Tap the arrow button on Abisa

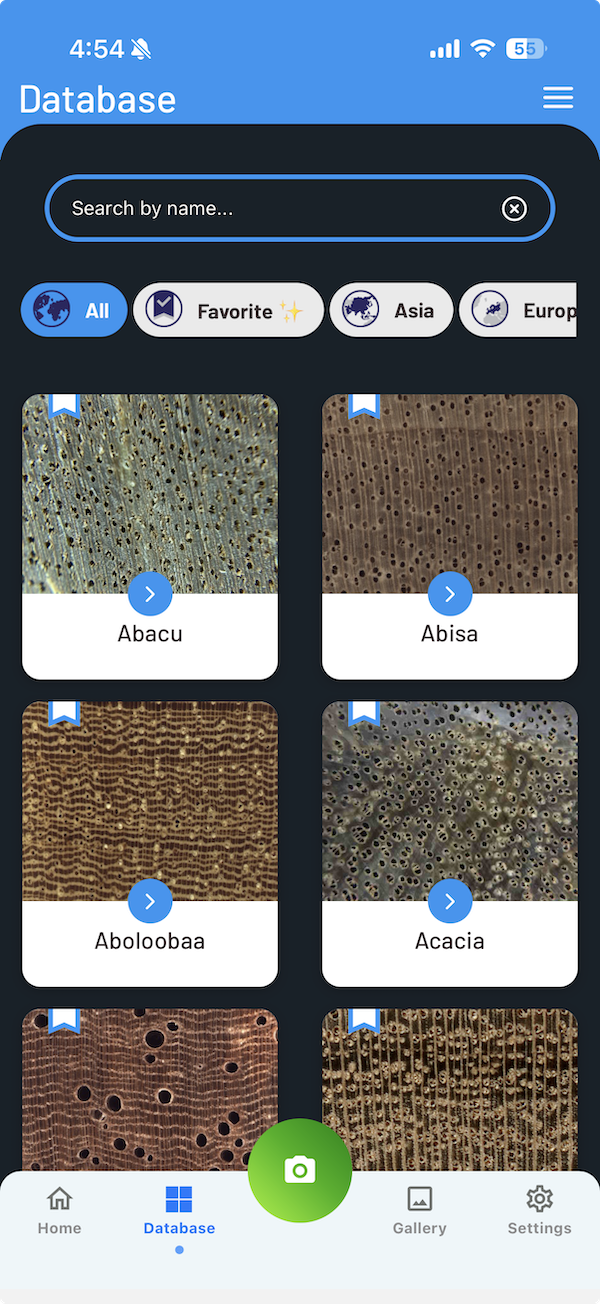click(450, 594)
